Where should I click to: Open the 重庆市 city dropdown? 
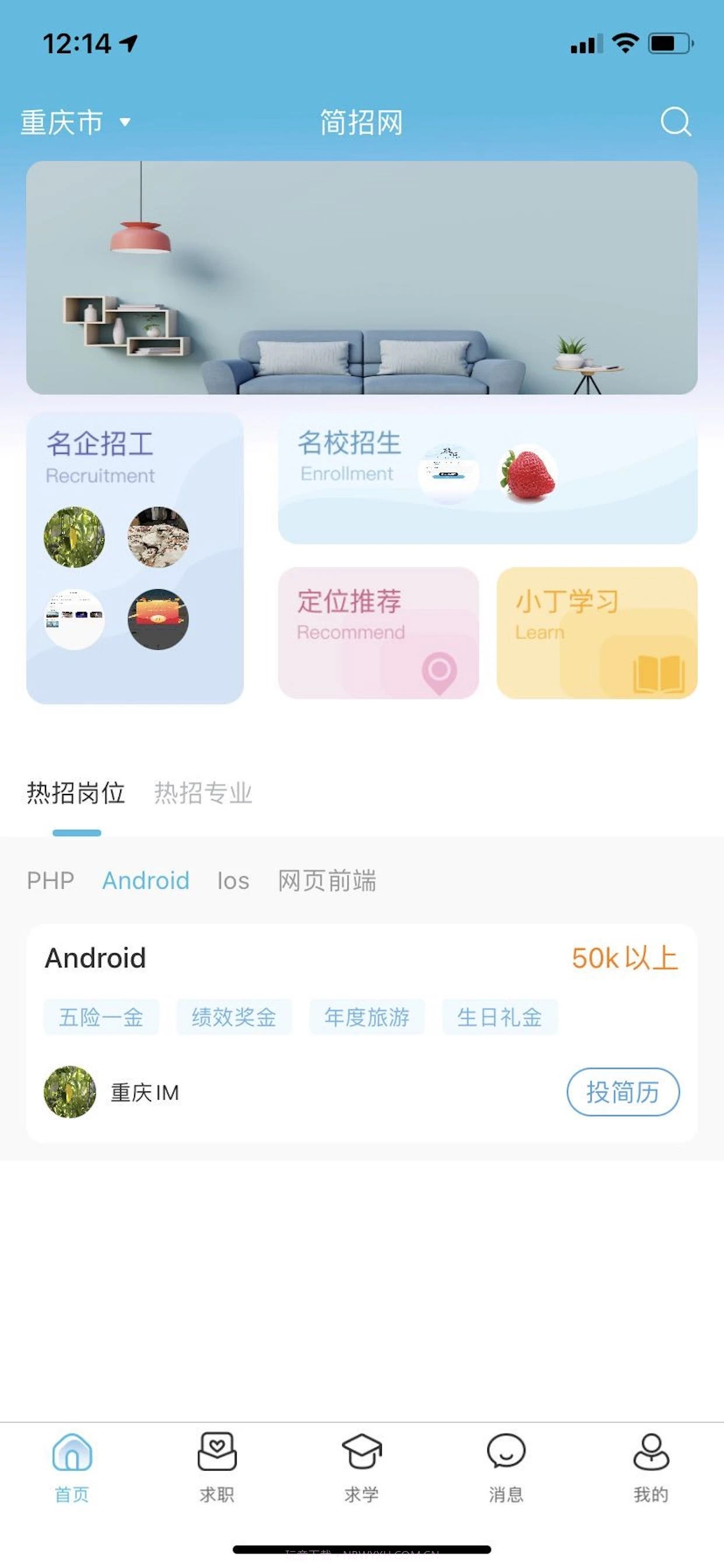click(x=73, y=123)
